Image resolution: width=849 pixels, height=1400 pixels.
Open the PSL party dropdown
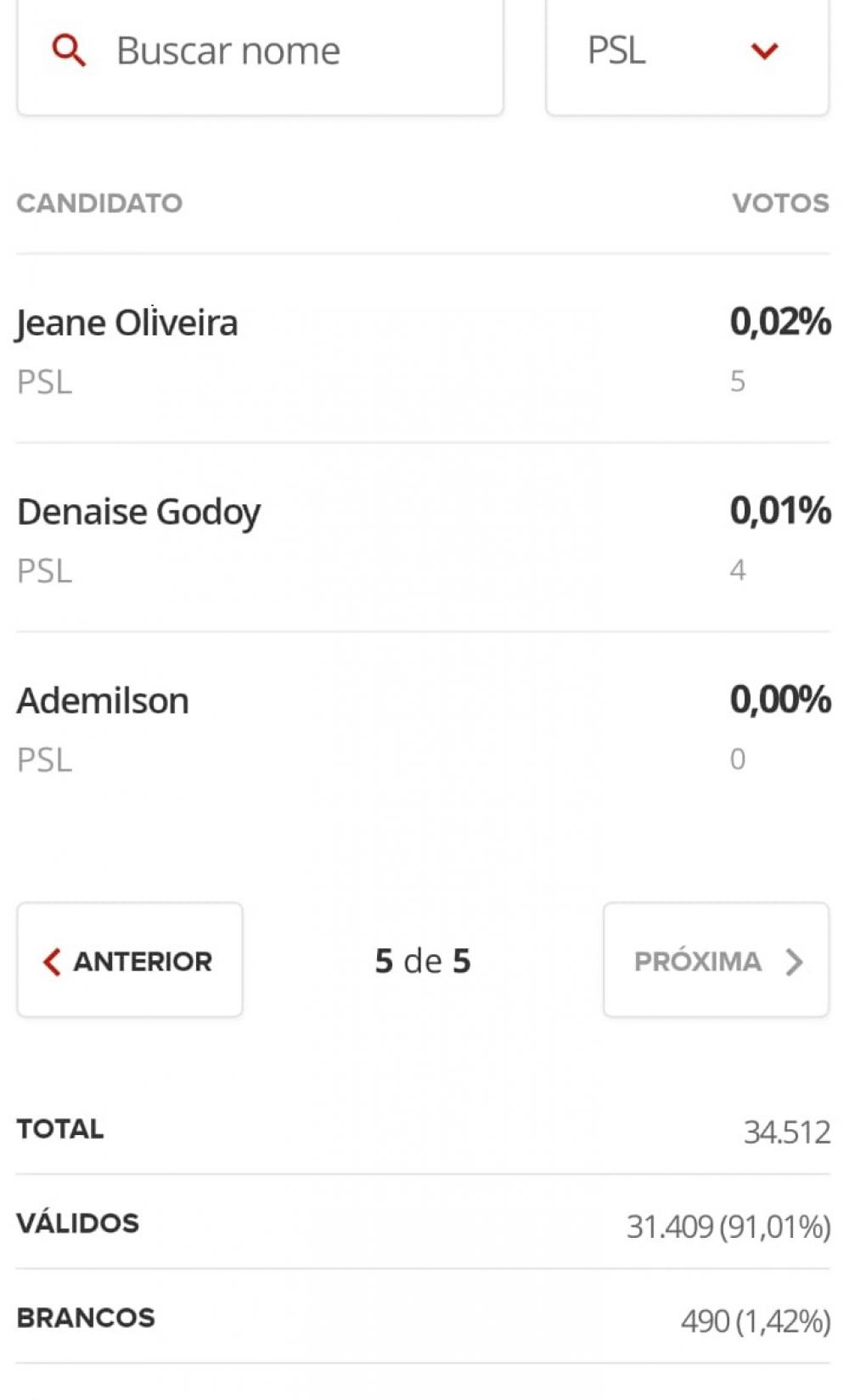click(687, 56)
